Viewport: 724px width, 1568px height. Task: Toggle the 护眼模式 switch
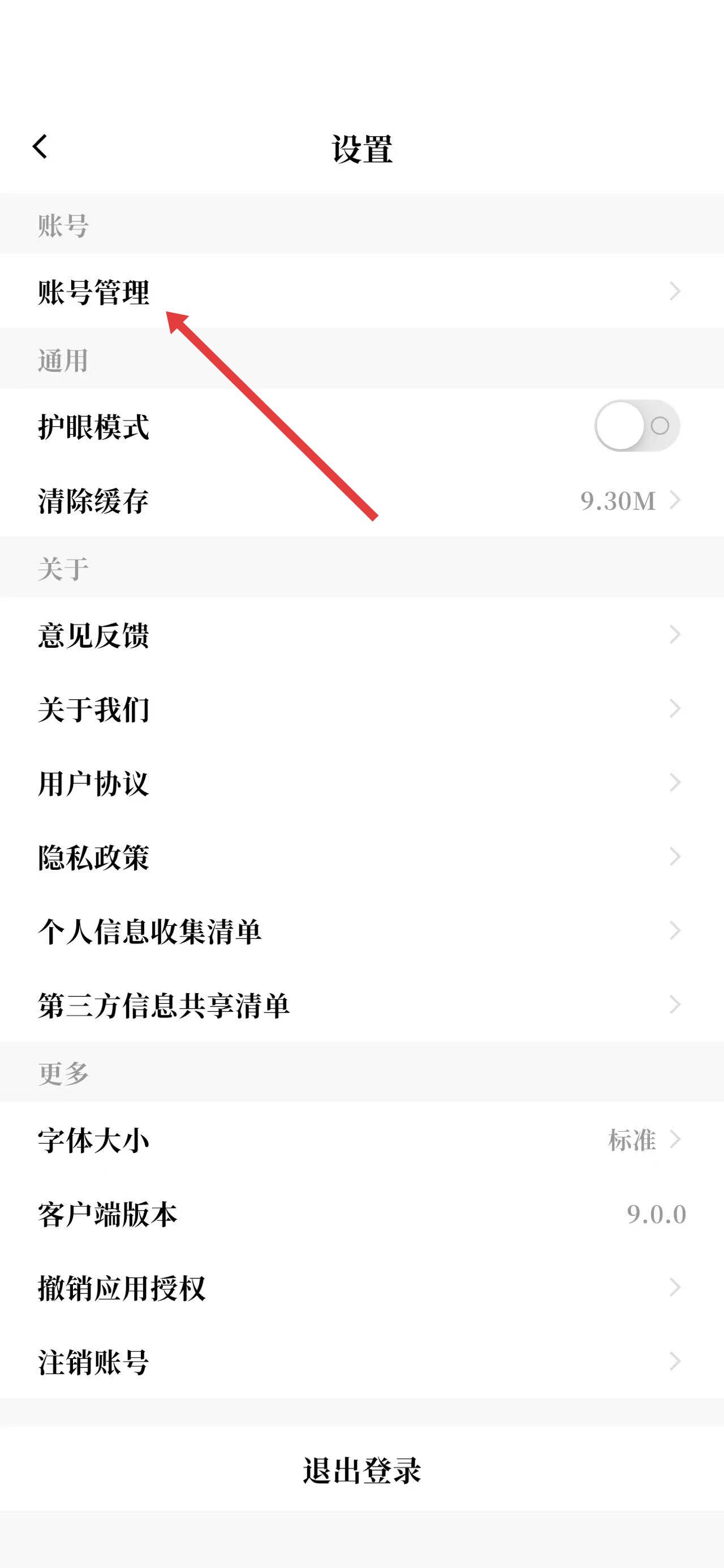(636, 426)
